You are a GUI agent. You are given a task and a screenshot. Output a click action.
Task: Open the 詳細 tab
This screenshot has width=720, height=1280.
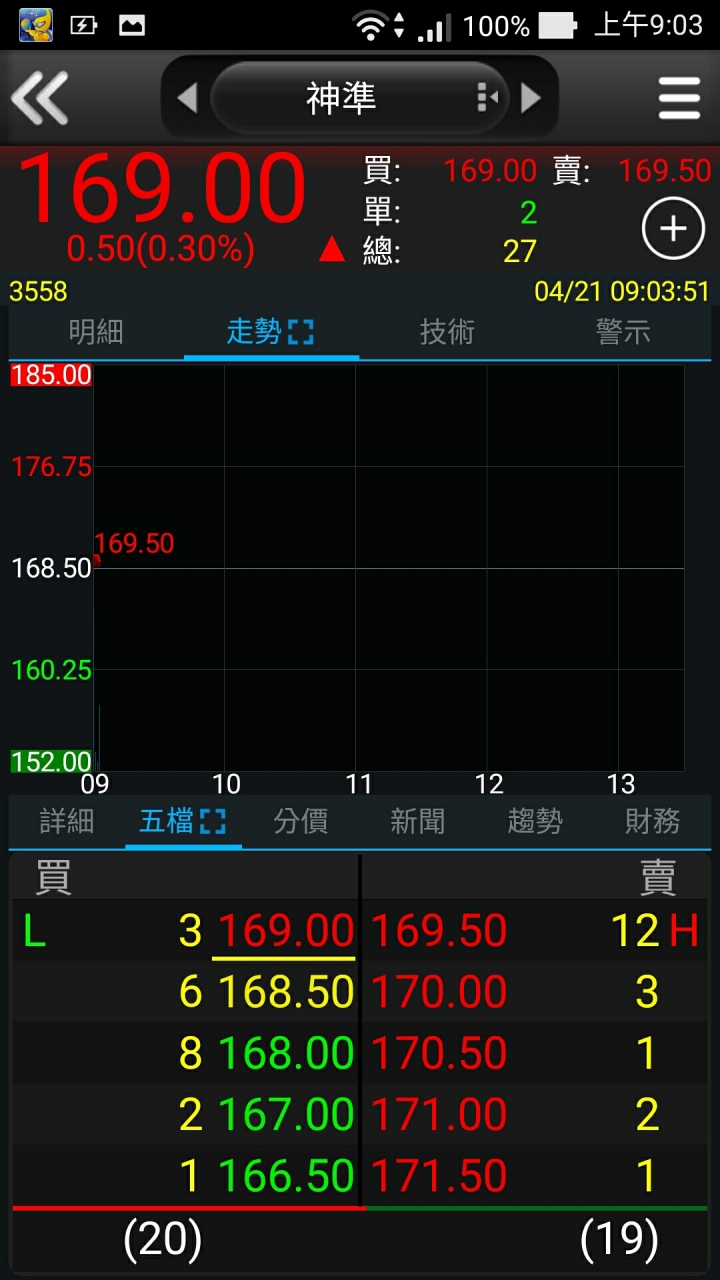67,822
